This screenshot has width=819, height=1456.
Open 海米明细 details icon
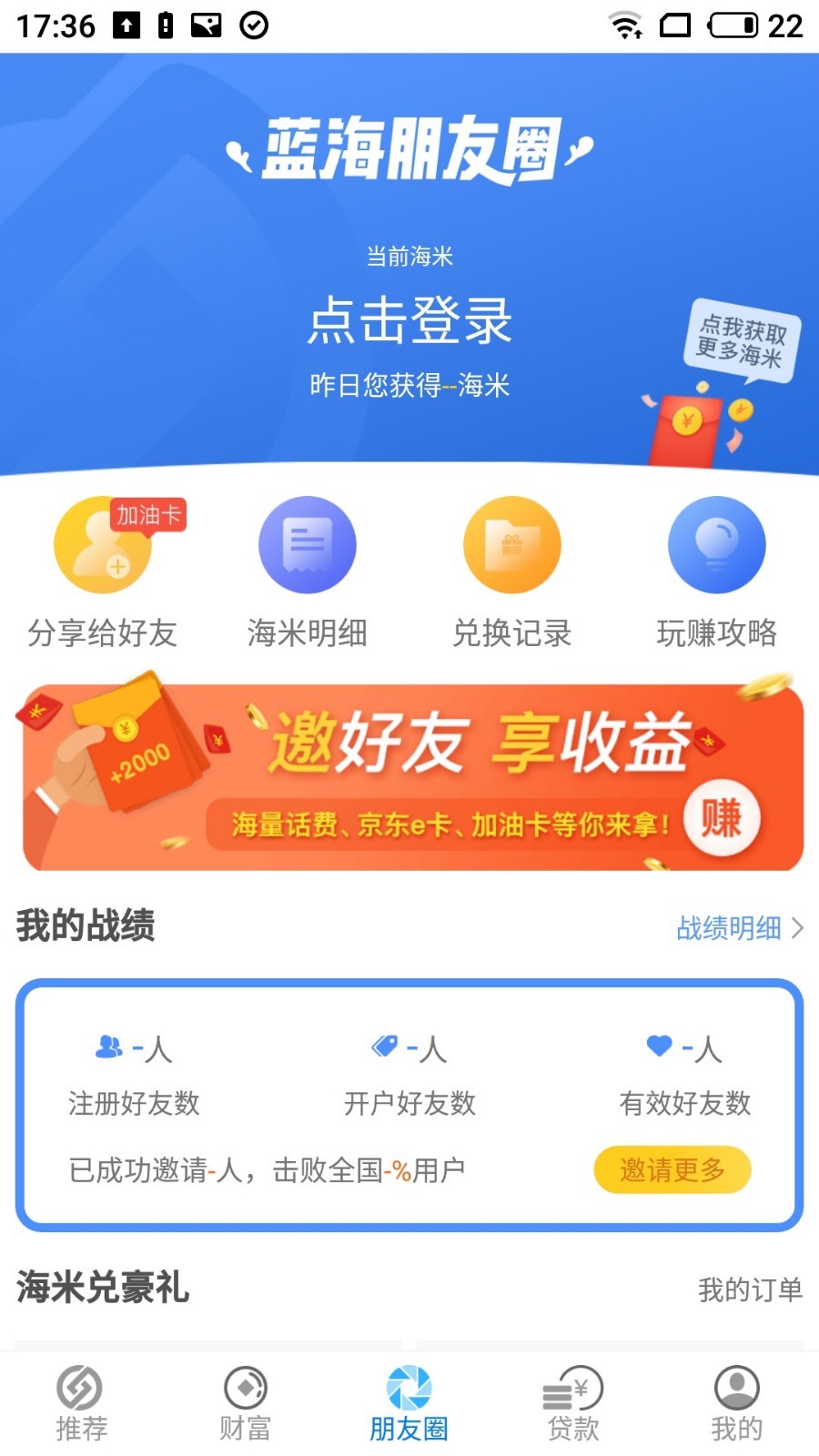click(307, 544)
